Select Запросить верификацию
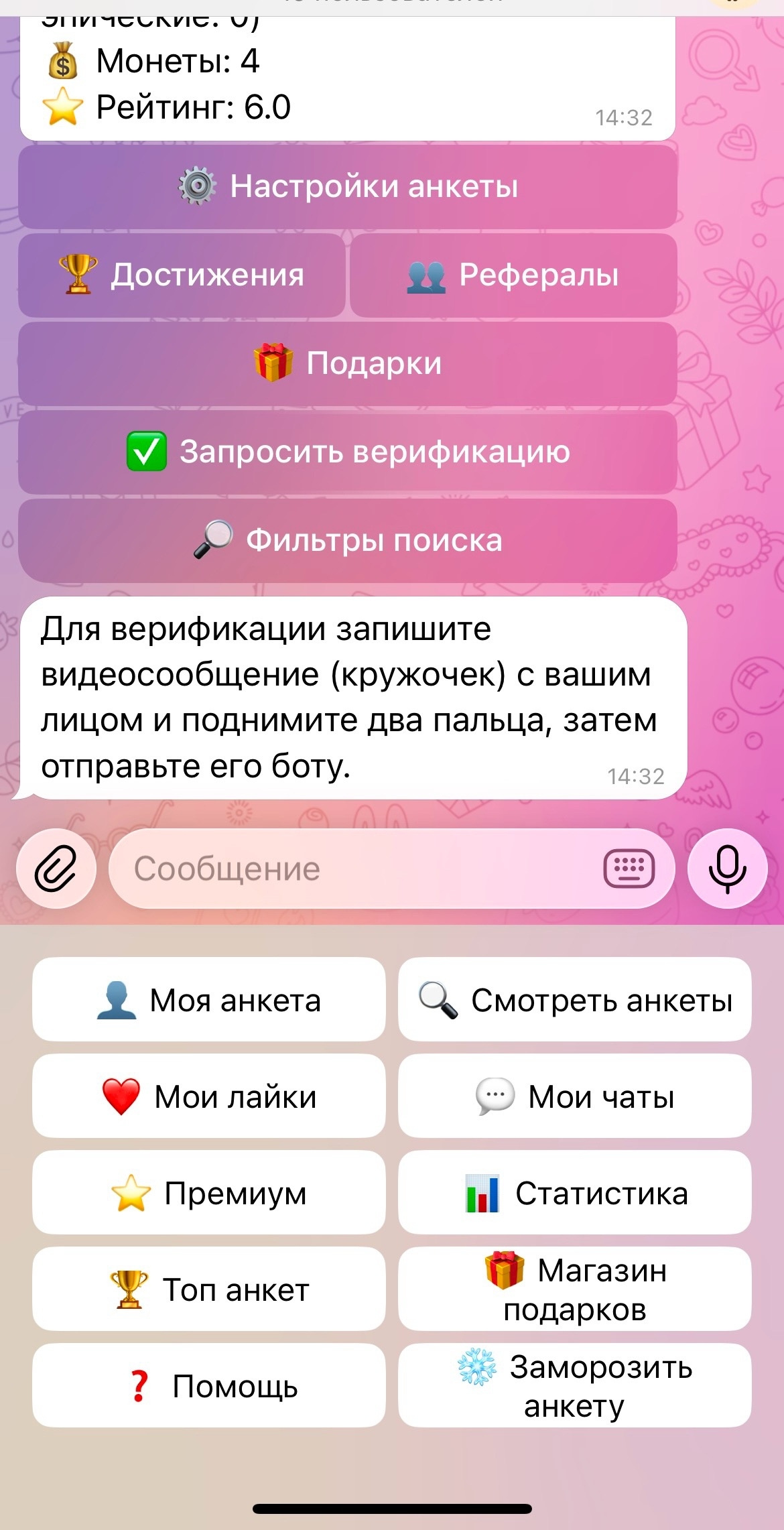Viewport: 784px width, 1530px height. tap(348, 452)
